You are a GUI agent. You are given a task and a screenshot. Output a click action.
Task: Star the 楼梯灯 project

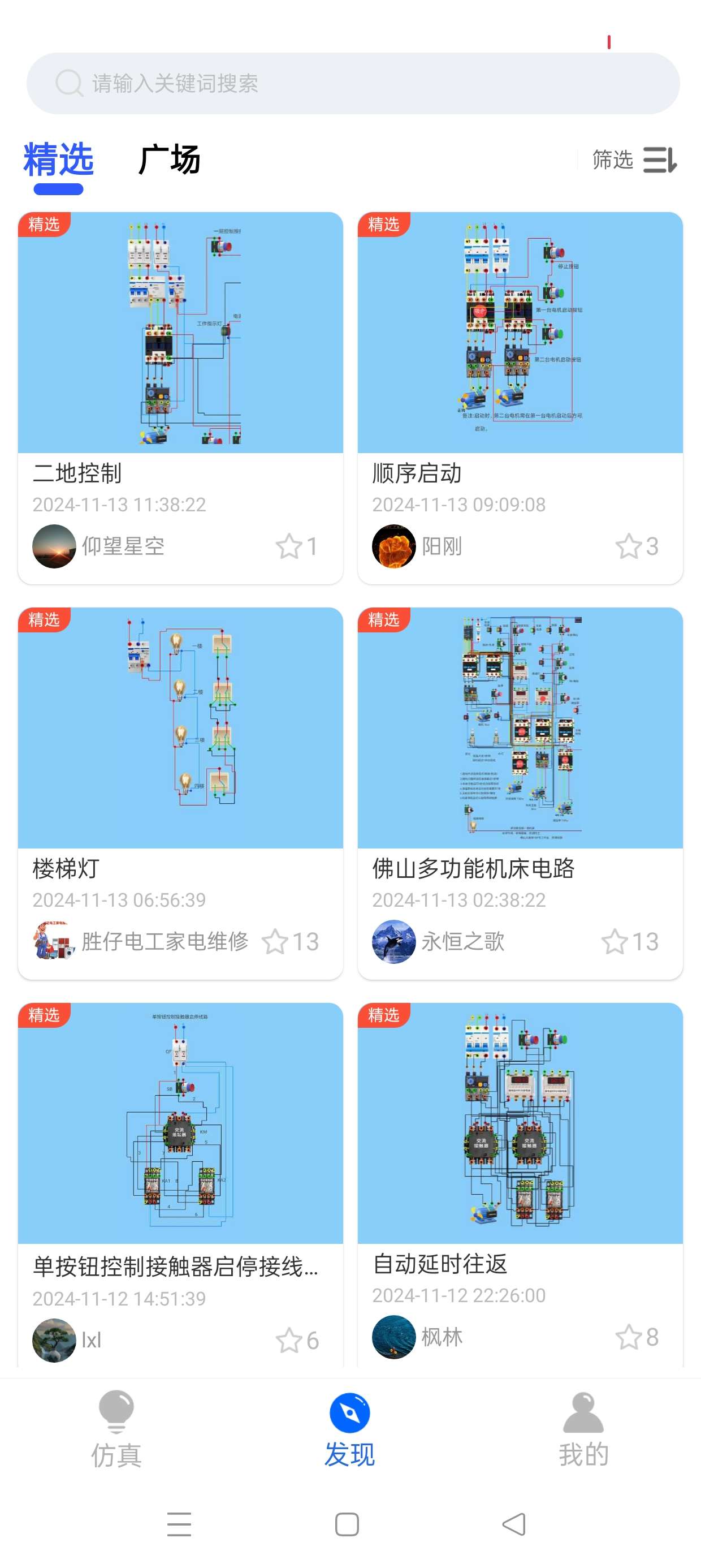click(274, 942)
